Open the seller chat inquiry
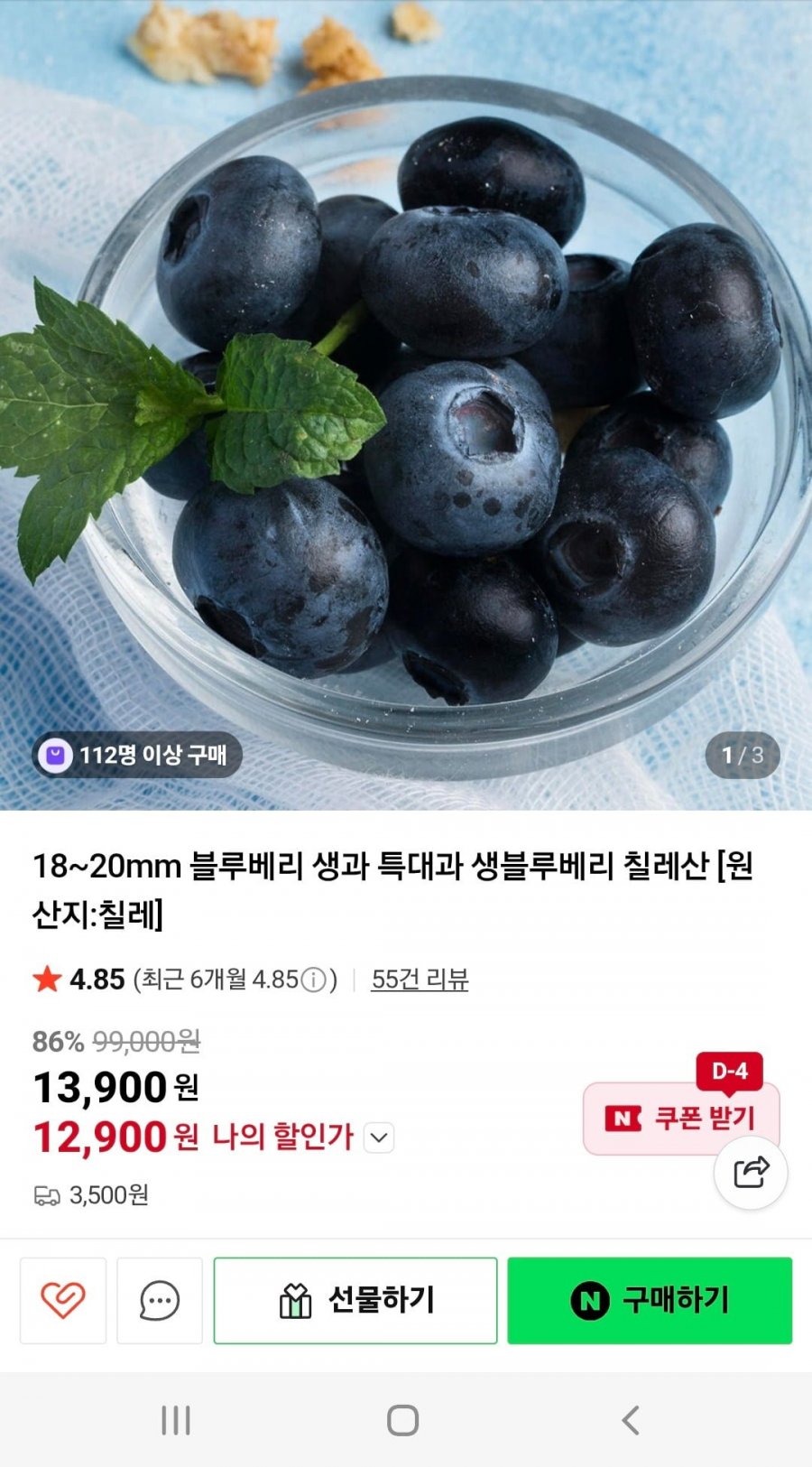 point(160,1300)
